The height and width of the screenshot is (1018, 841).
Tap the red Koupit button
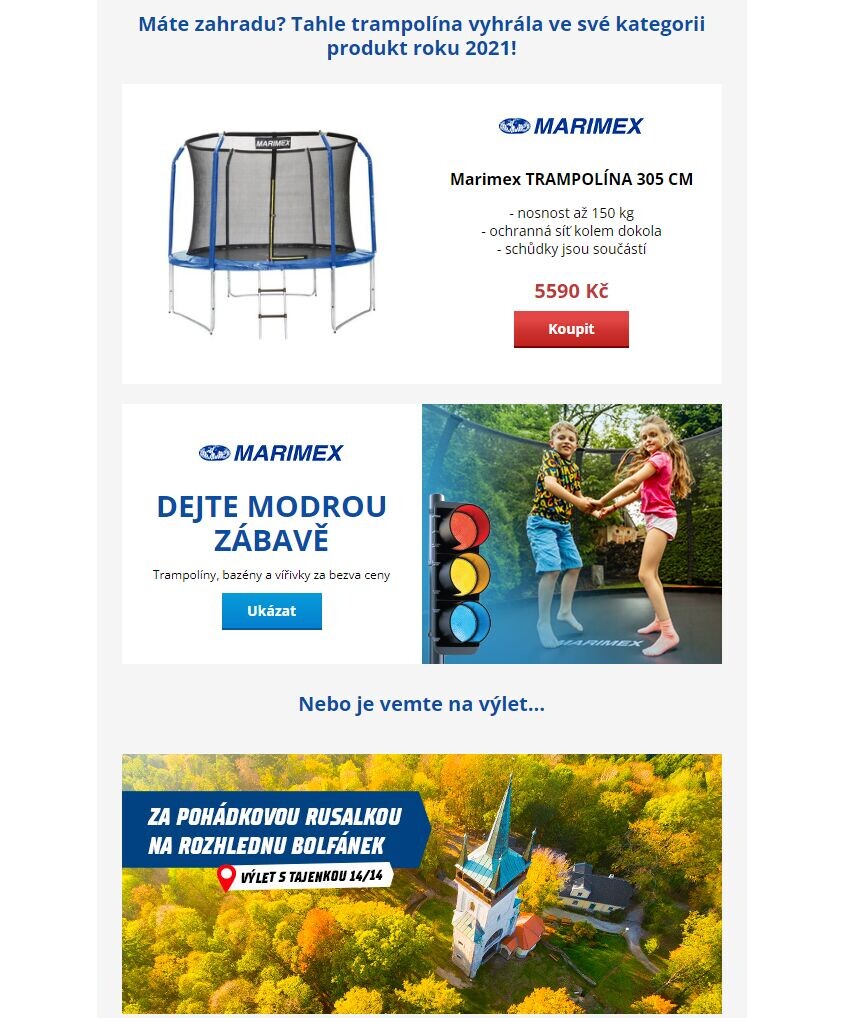click(571, 329)
